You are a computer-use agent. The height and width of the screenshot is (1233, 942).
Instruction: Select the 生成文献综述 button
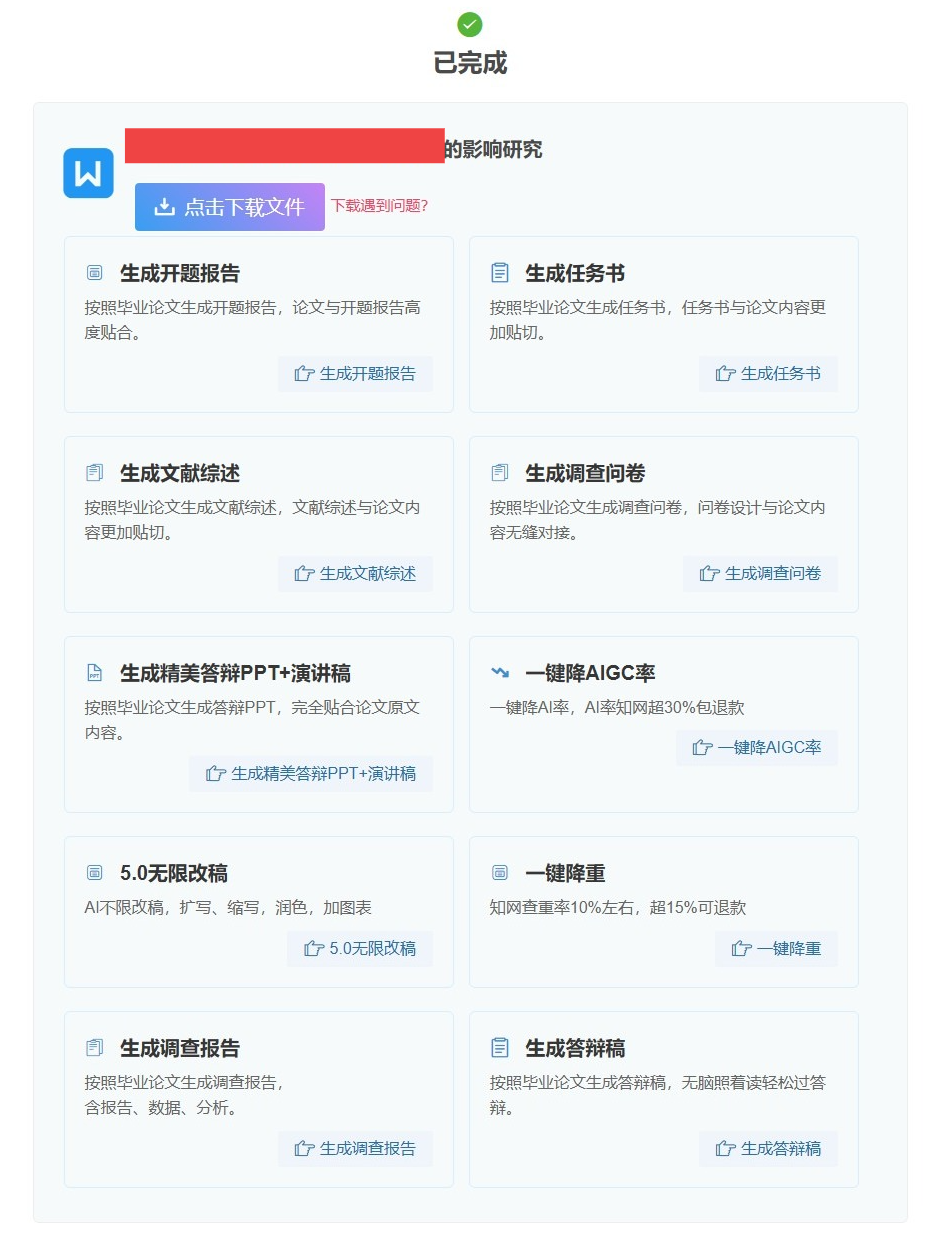pos(355,574)
